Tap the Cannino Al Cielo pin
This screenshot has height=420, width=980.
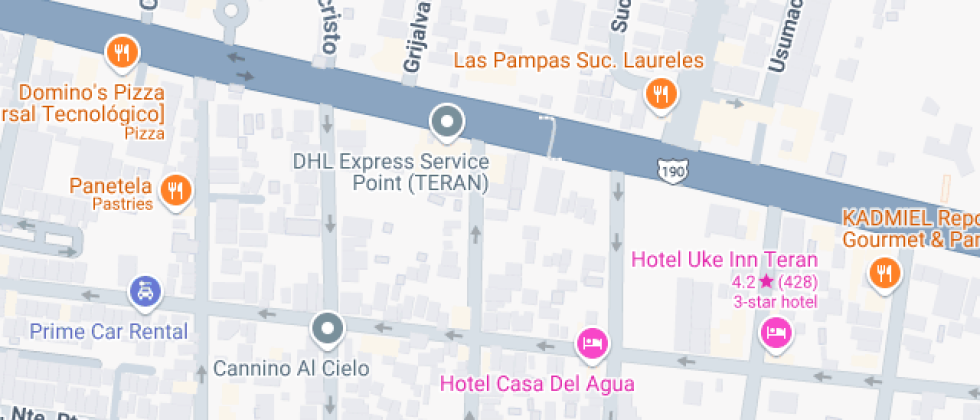click(327, 327)
